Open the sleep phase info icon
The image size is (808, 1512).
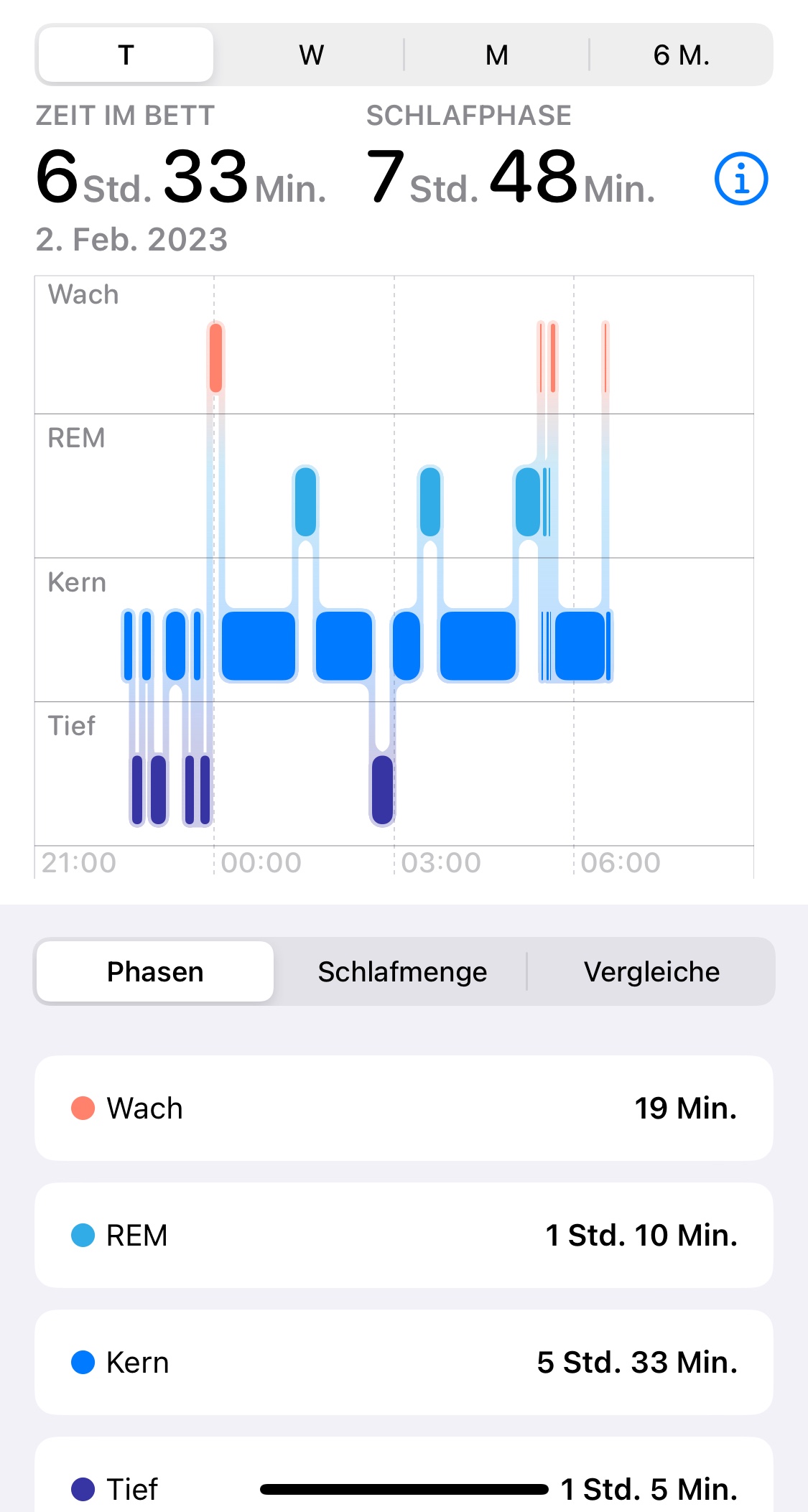pos(740,179)
